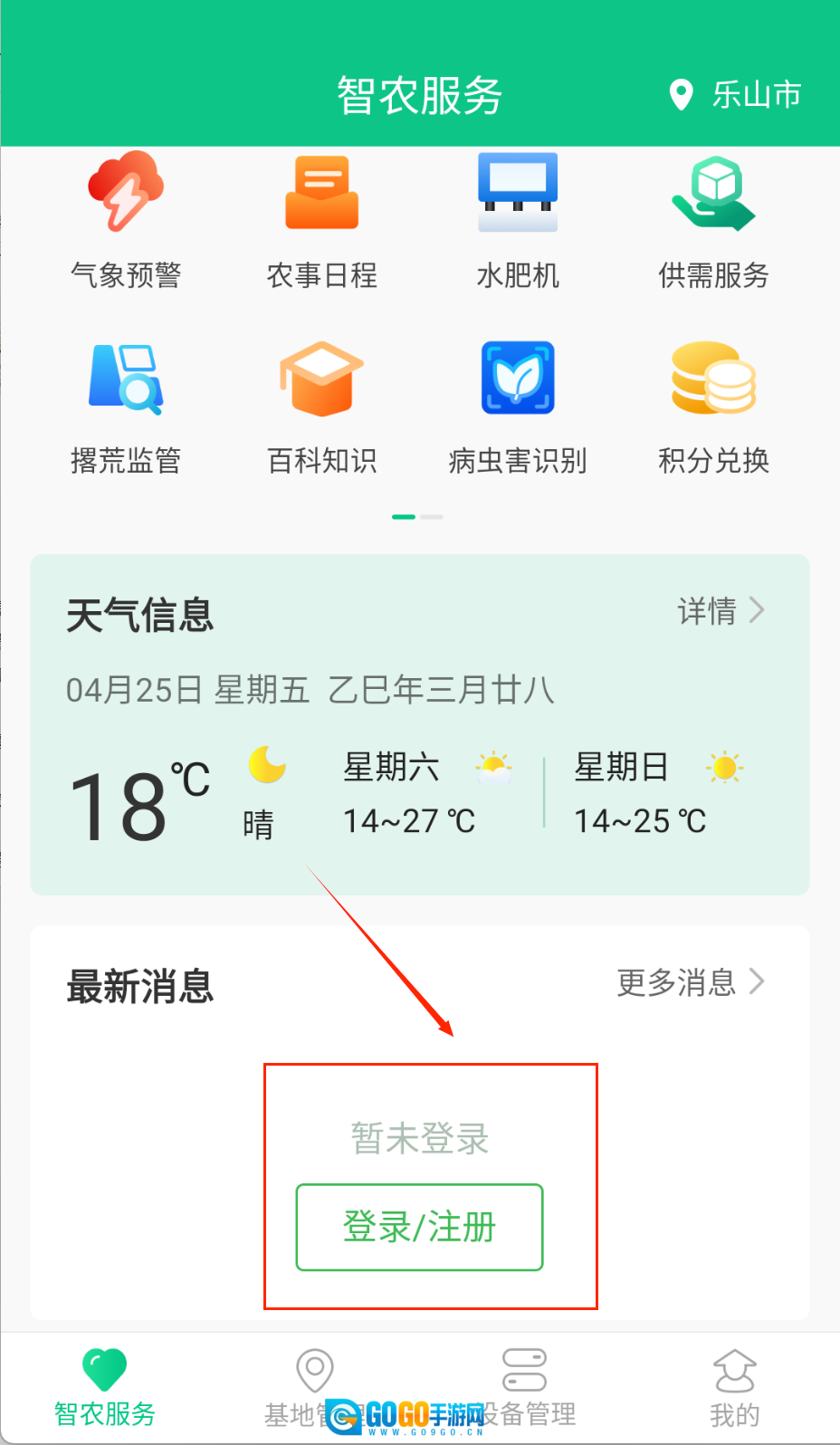Switch to the 智农服务 tab
Image resolution: width=840 pixels, height=1445 pixels.
tap(105, 1387)
